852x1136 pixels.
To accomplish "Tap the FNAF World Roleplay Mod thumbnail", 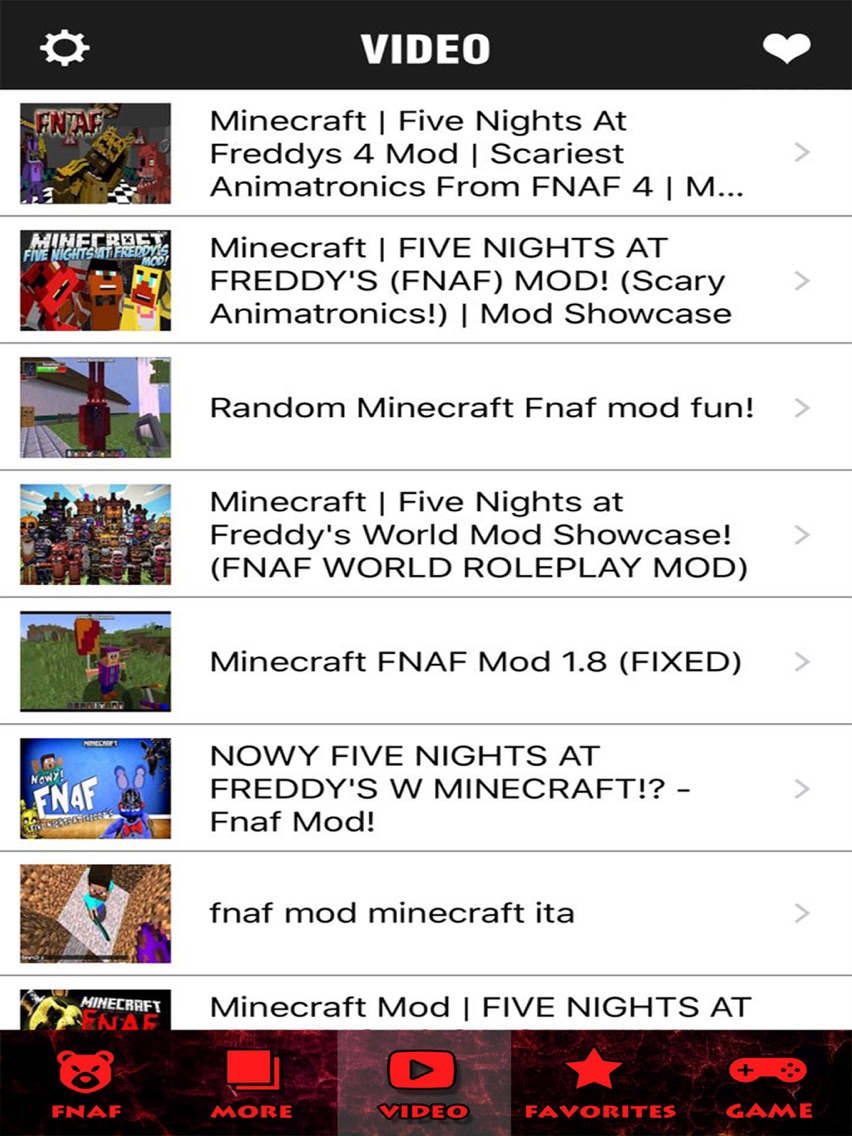I will click(93, 534).
